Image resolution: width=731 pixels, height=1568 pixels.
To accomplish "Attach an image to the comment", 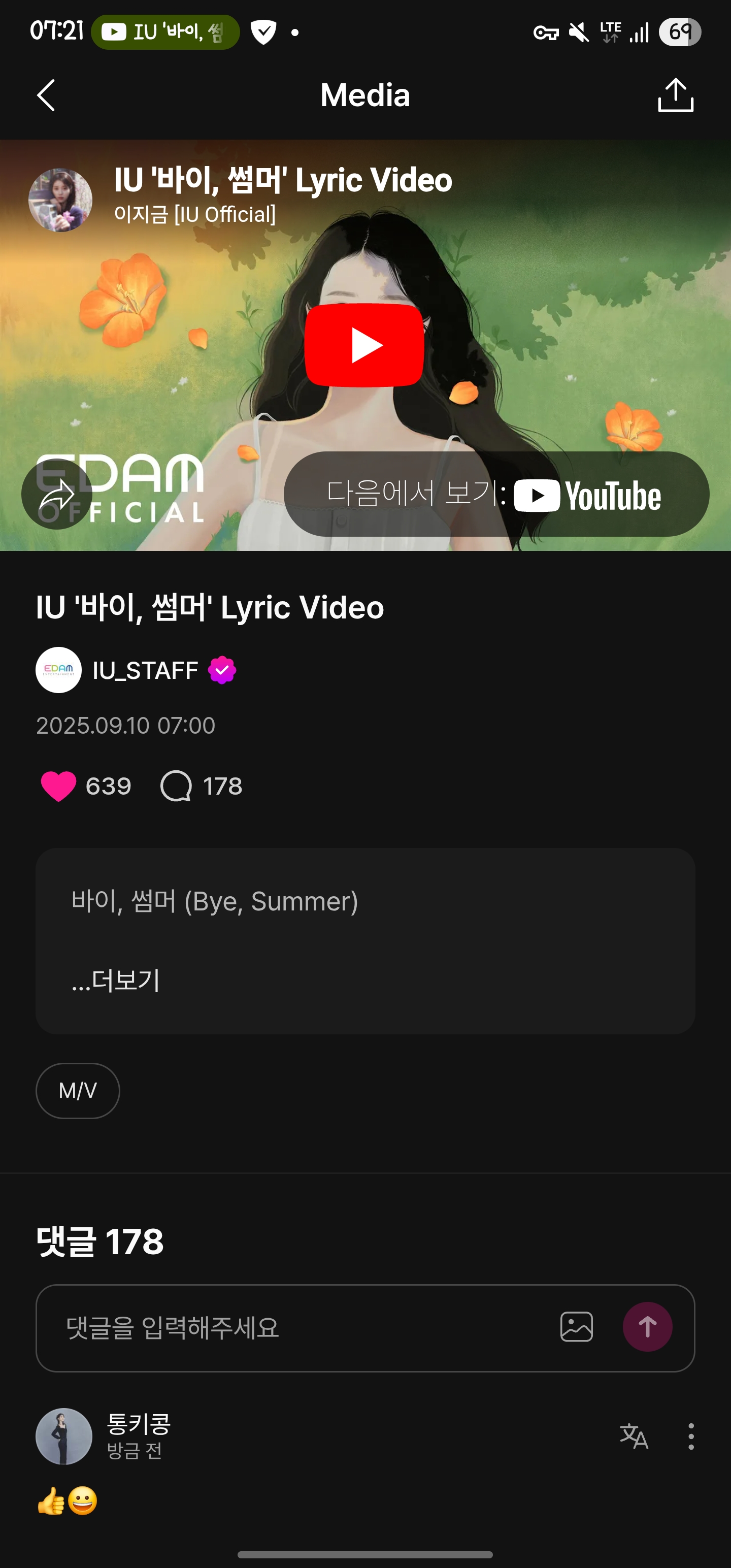I will (x=576, y=1327).
